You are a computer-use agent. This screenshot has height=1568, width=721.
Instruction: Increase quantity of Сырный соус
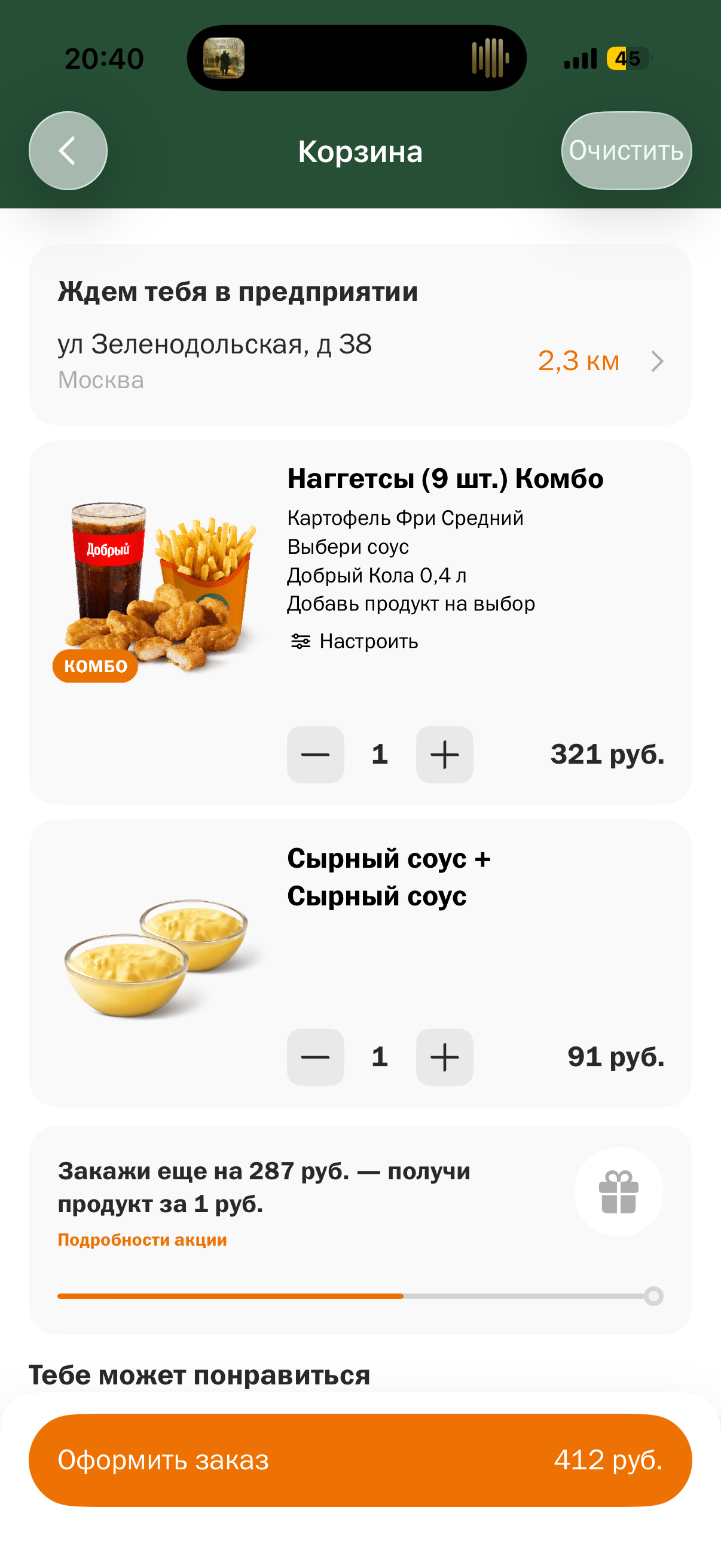click(x=444, y=1057)
